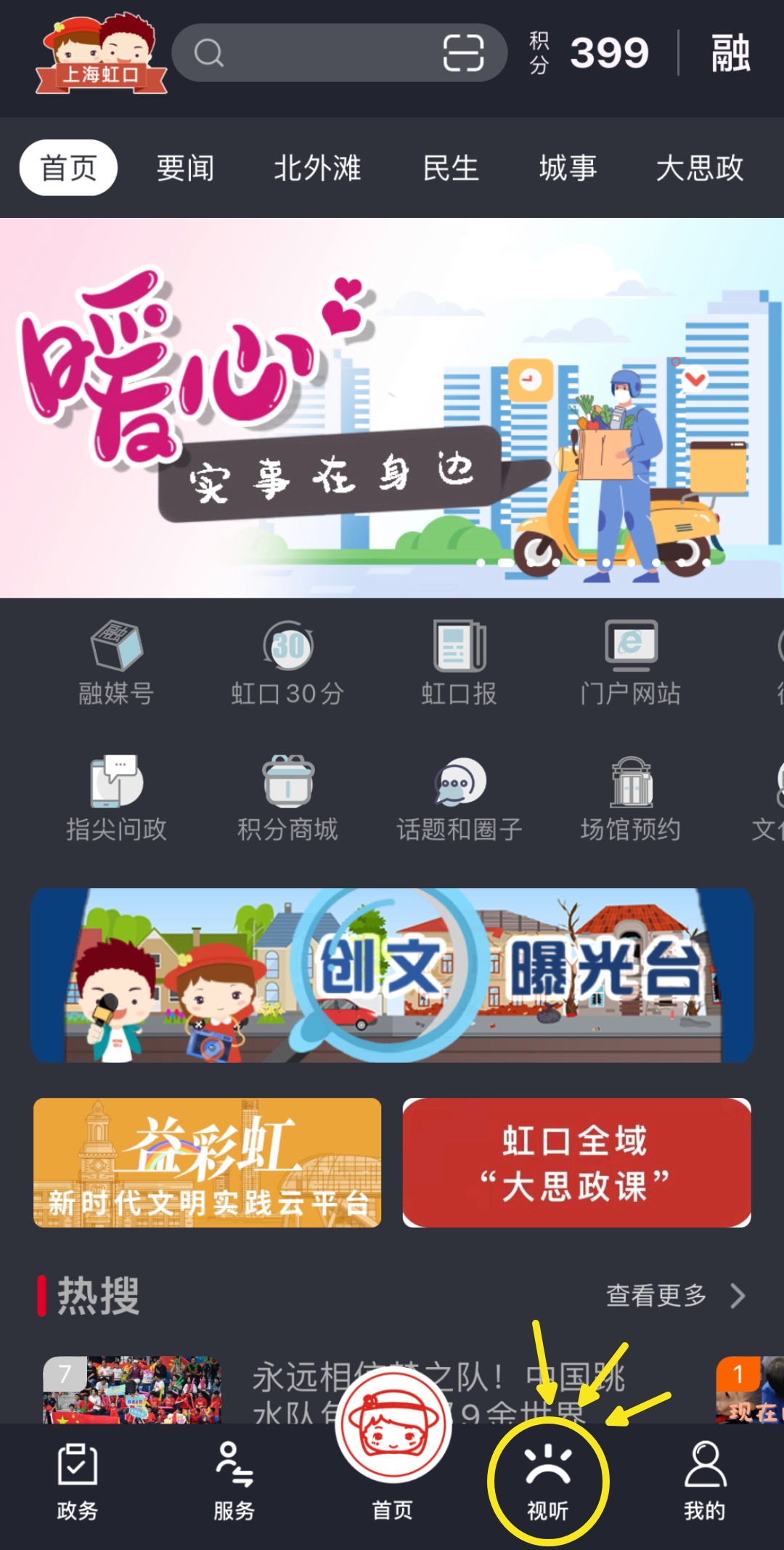Viewport: 784px width, 1550px height.
Task: Open the 暖心 实事在身边 banner
Action: click(x=392, y=407)
